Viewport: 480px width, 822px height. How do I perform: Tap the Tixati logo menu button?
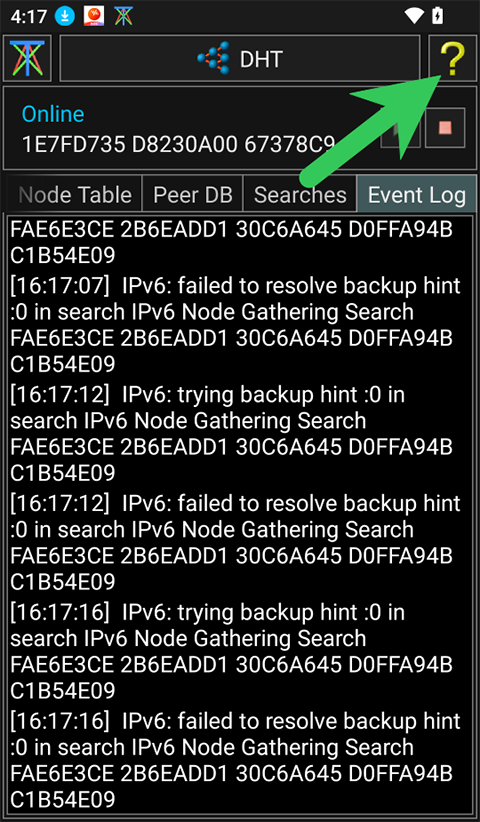(27, 58)
